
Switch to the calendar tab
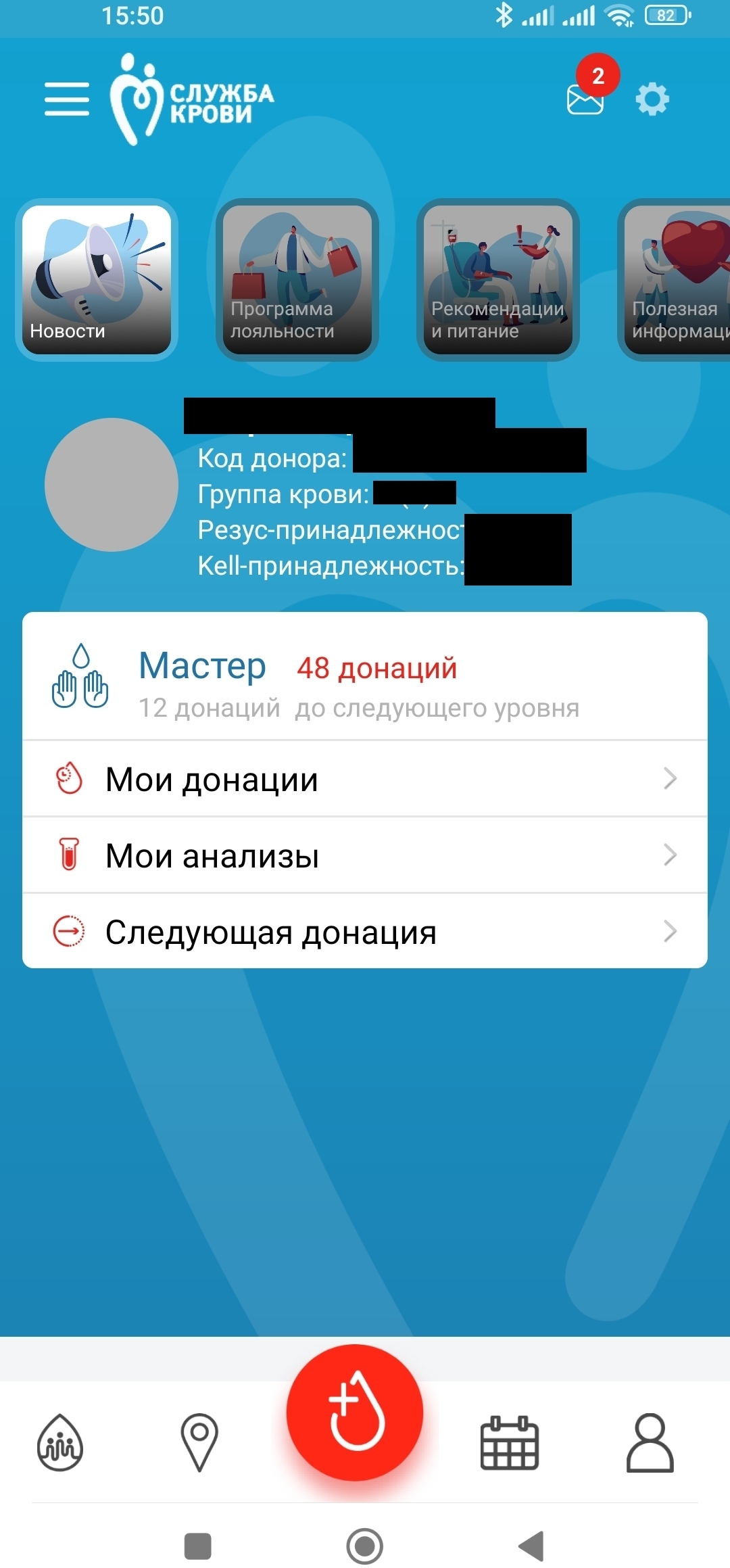pyautogui.click(x=510, y=1442)
